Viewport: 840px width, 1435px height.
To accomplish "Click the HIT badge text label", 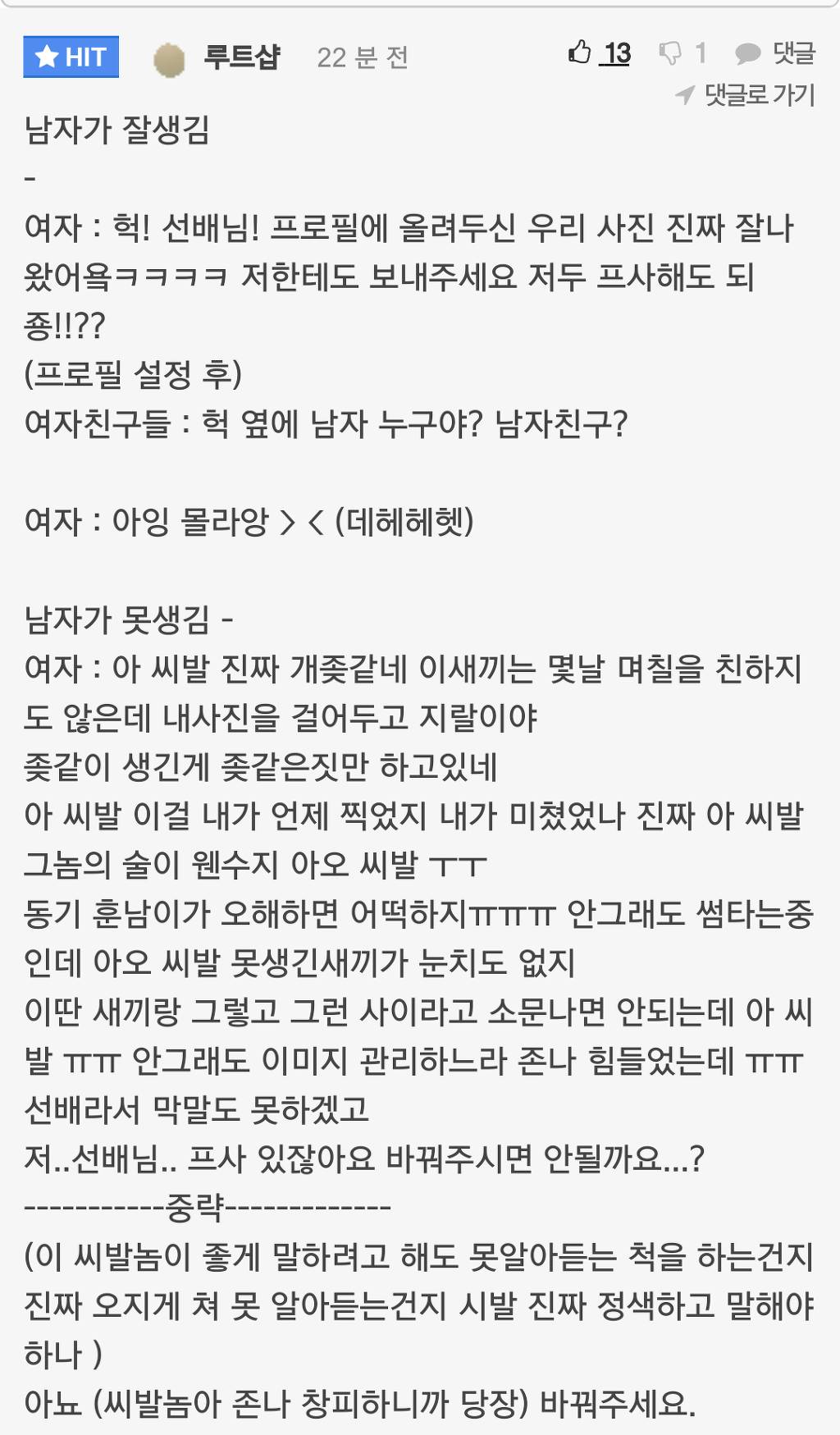I will pos(86,56).
